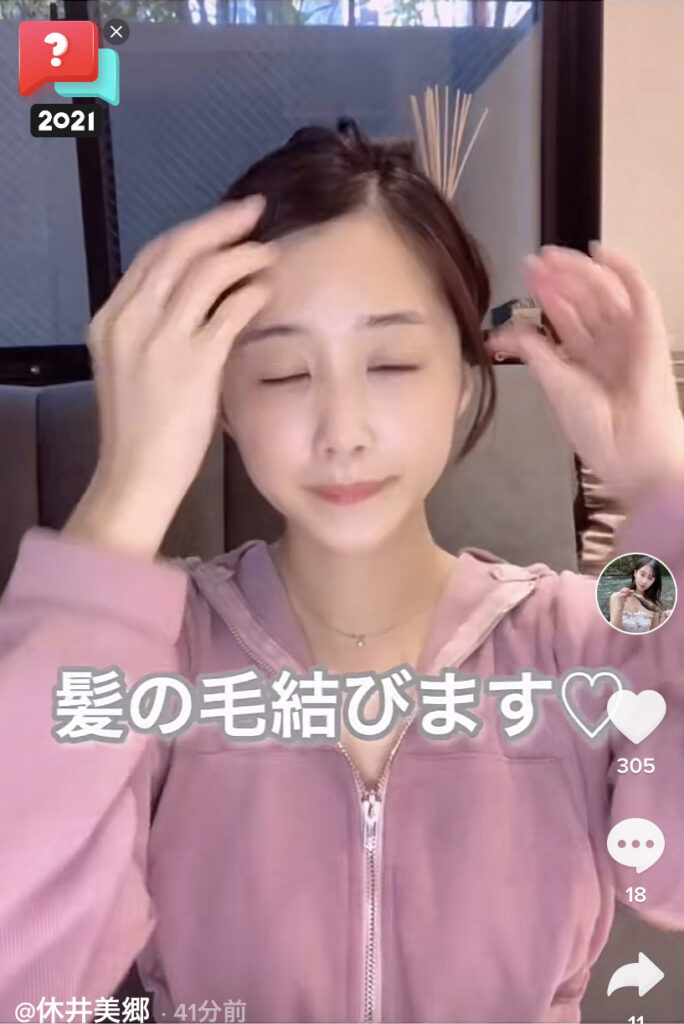The image size is (684, 1024).
Task: Like this video with the heart
Action: pyautogui.click(x=636, y=716)
